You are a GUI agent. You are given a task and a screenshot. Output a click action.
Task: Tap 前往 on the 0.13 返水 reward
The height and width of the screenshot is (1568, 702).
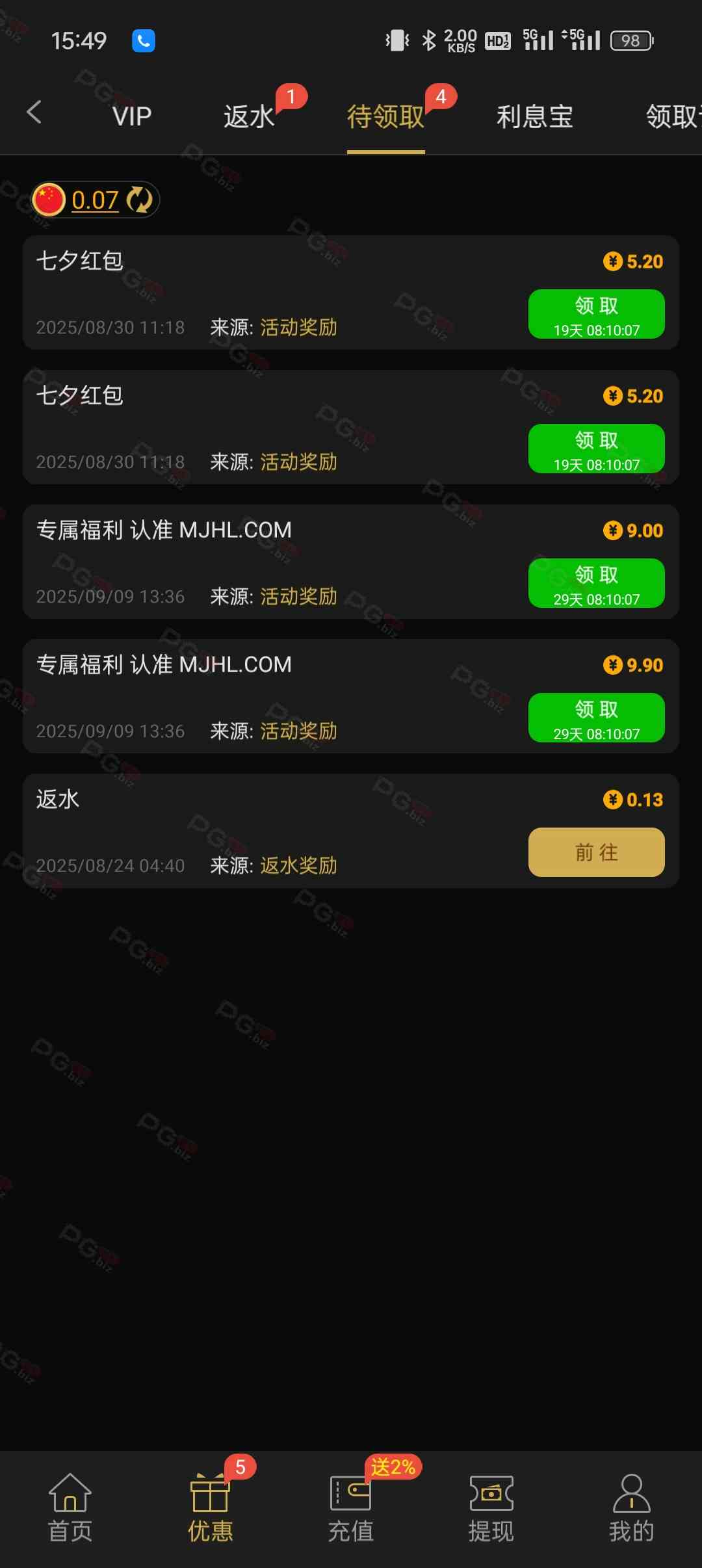pos(596,852)
